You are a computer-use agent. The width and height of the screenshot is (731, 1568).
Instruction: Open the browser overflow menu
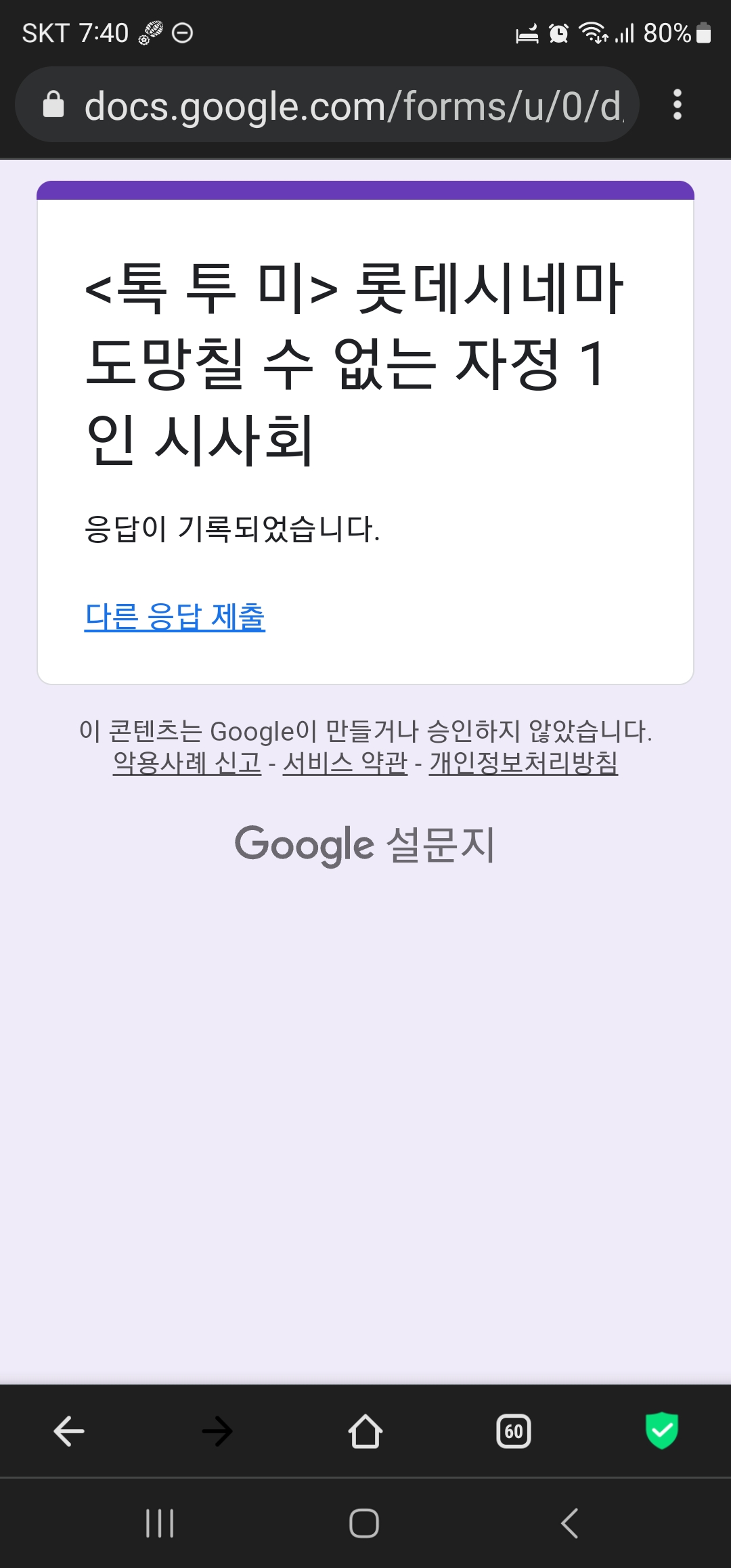point(677,105)
